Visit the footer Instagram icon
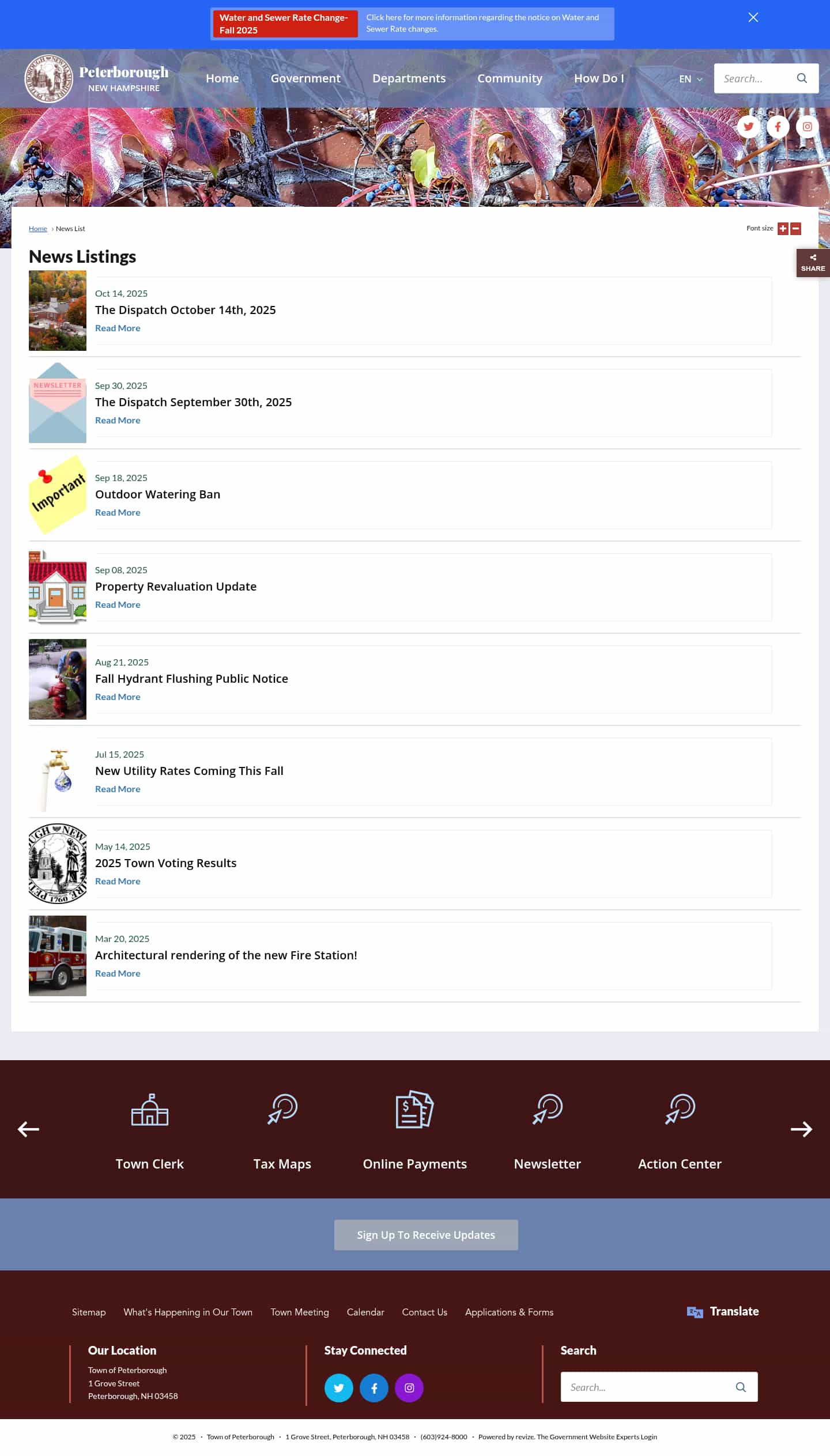This screenshot has height=1456, width=830. 409,1388
